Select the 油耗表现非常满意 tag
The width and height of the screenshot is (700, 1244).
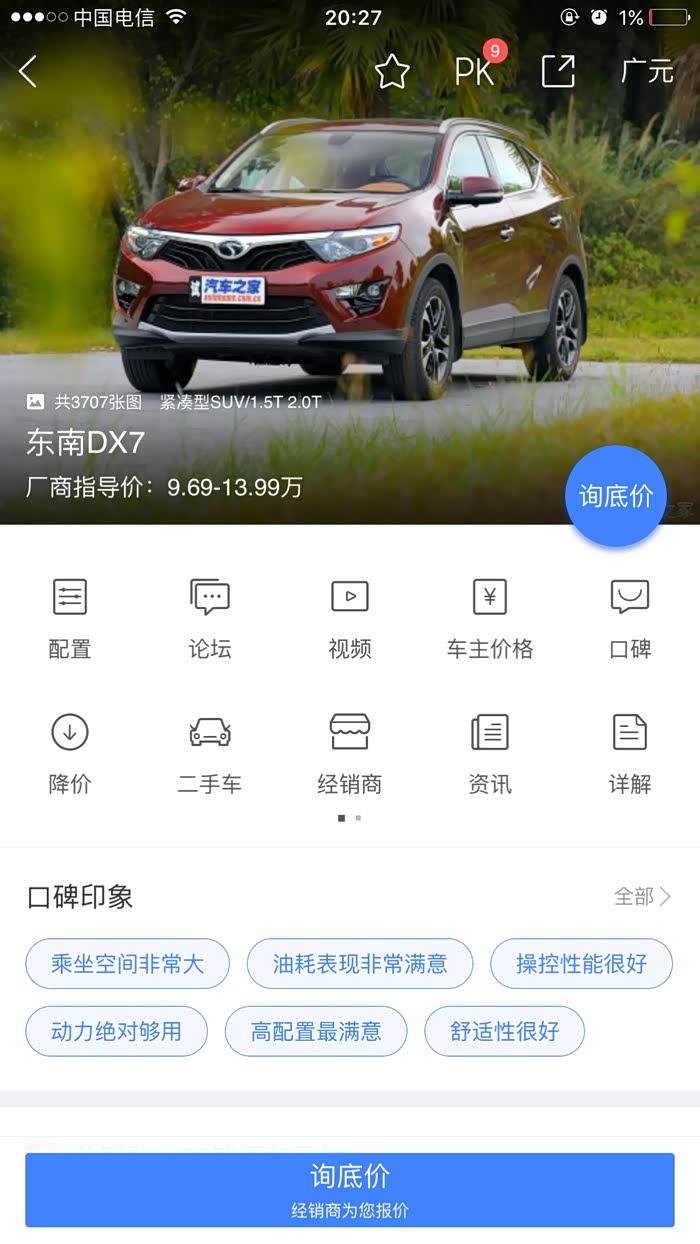pyautogui.click(x=360, y=964)
